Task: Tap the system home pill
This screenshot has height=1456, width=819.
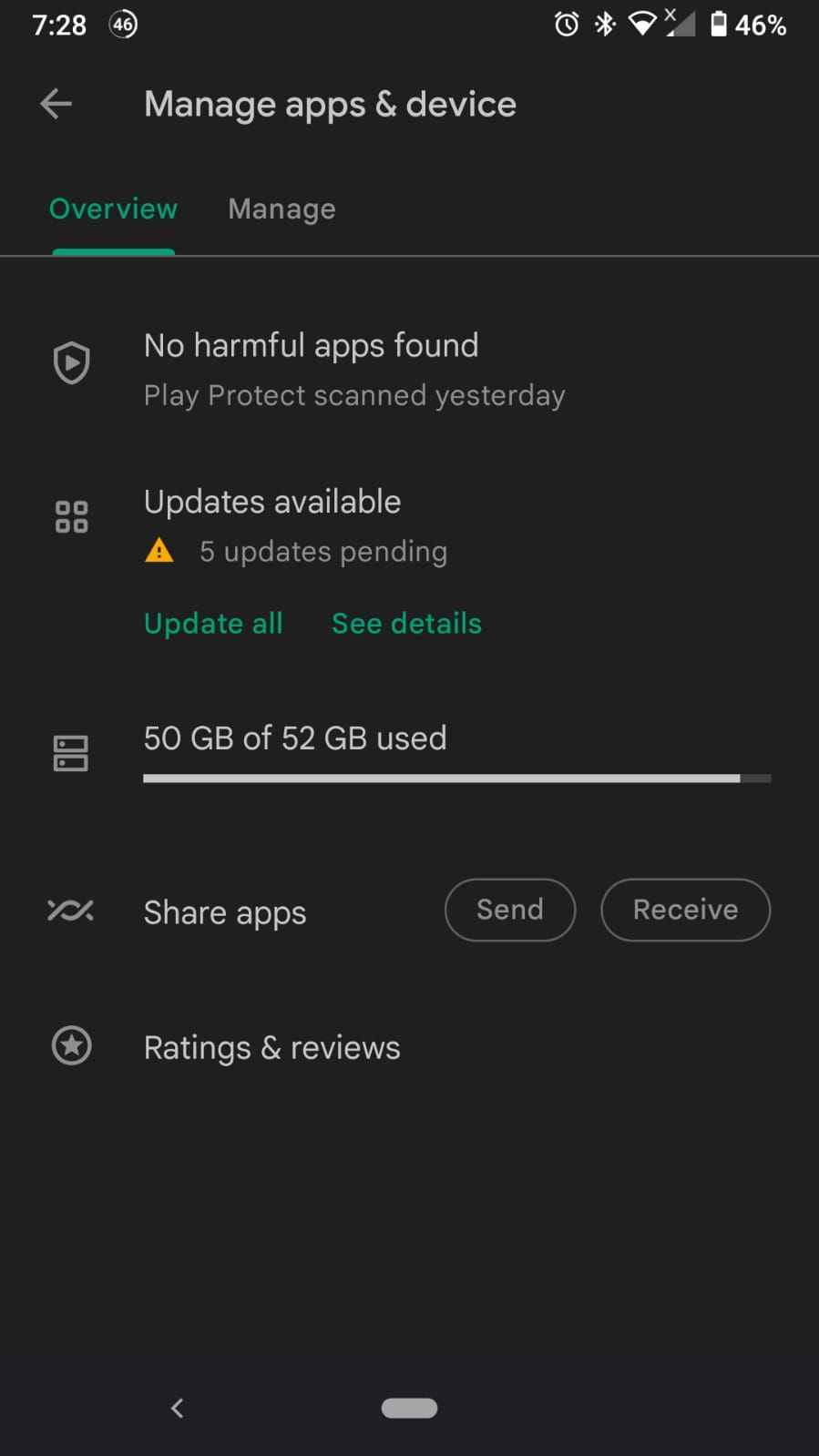Action: tap(409, 1408)
